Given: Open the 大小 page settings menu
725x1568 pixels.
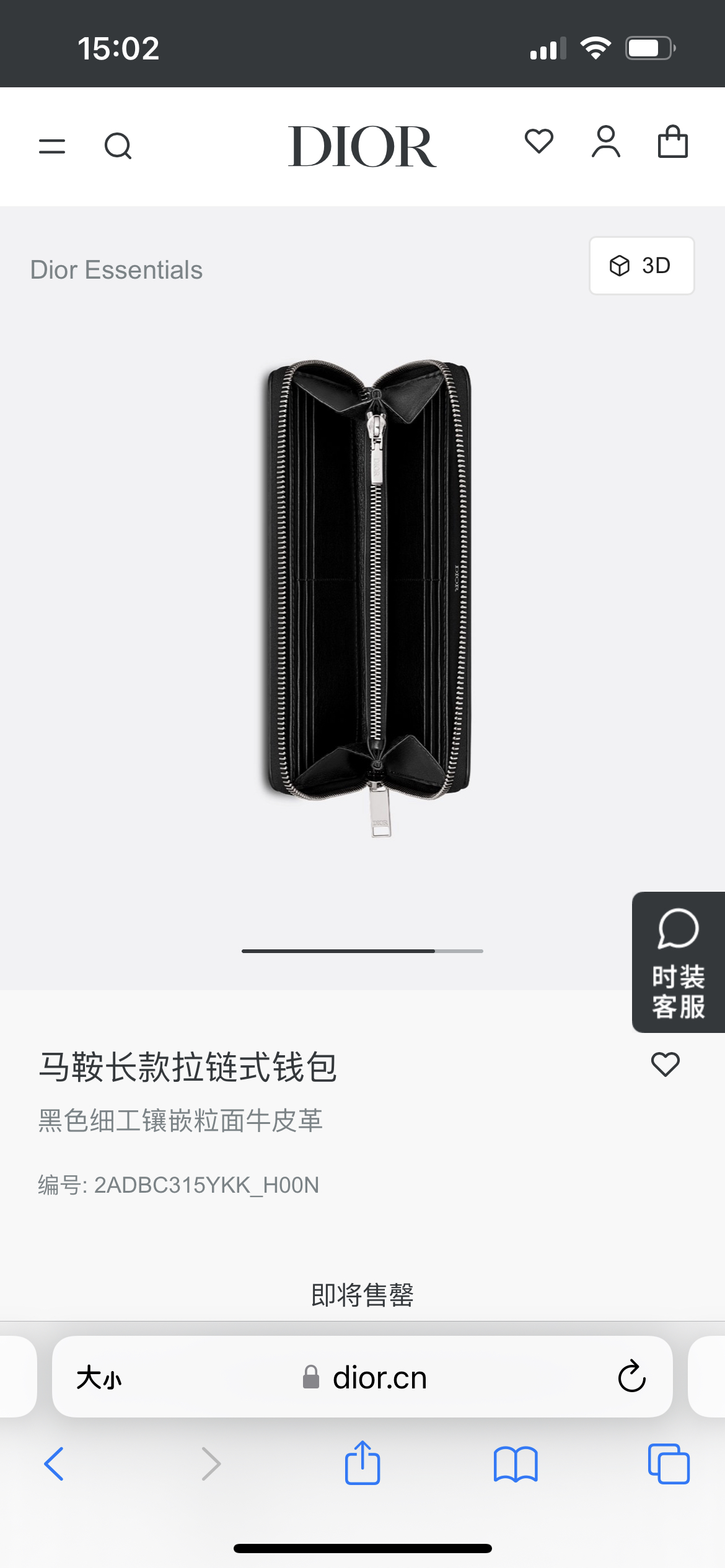Looking at the screenshot, I should tap(99, 1378).
